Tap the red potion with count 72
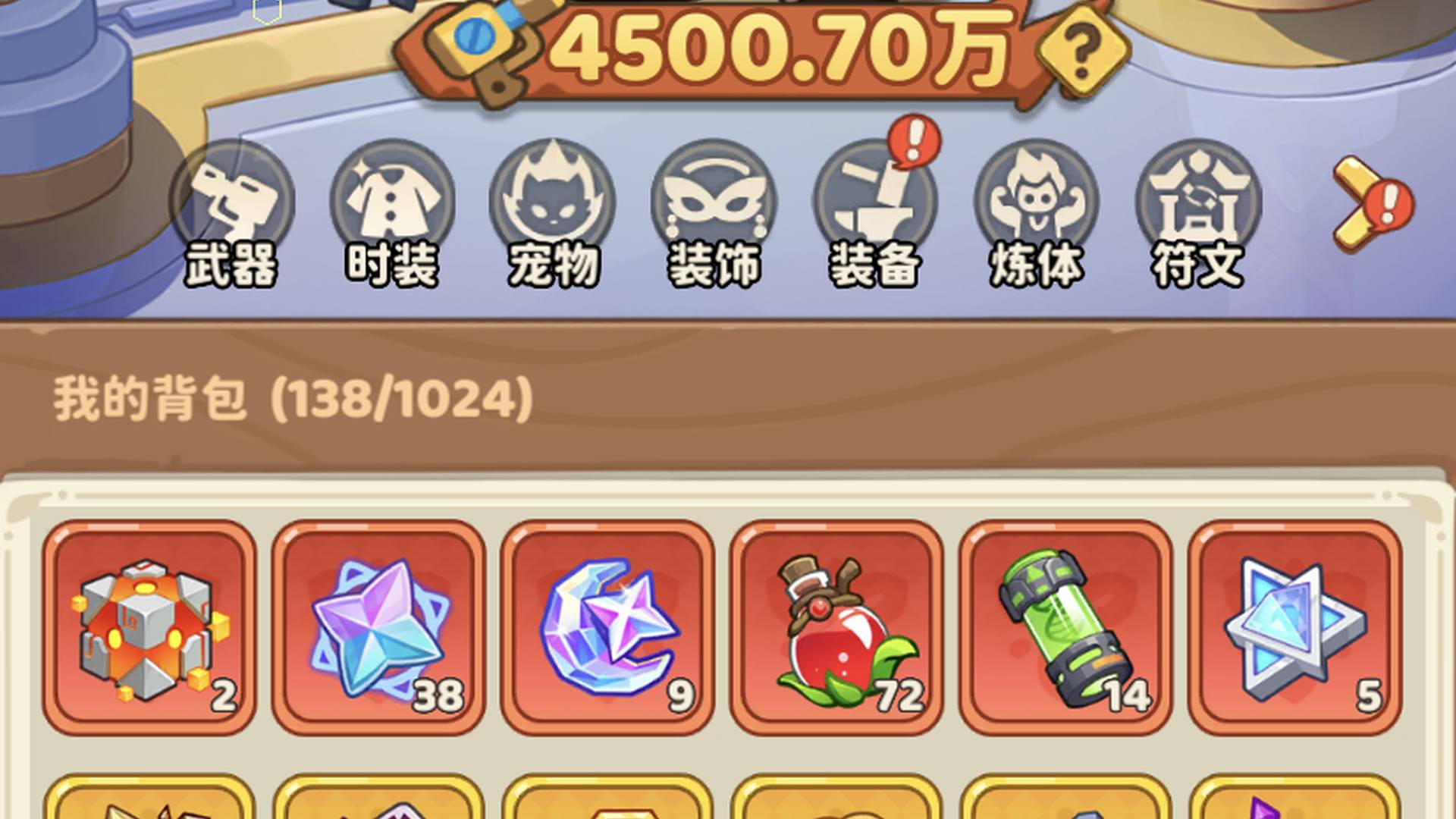Image resolution: width=1456 pixels, height=819 pixels. pyautogui.click(x=836, y=628)
